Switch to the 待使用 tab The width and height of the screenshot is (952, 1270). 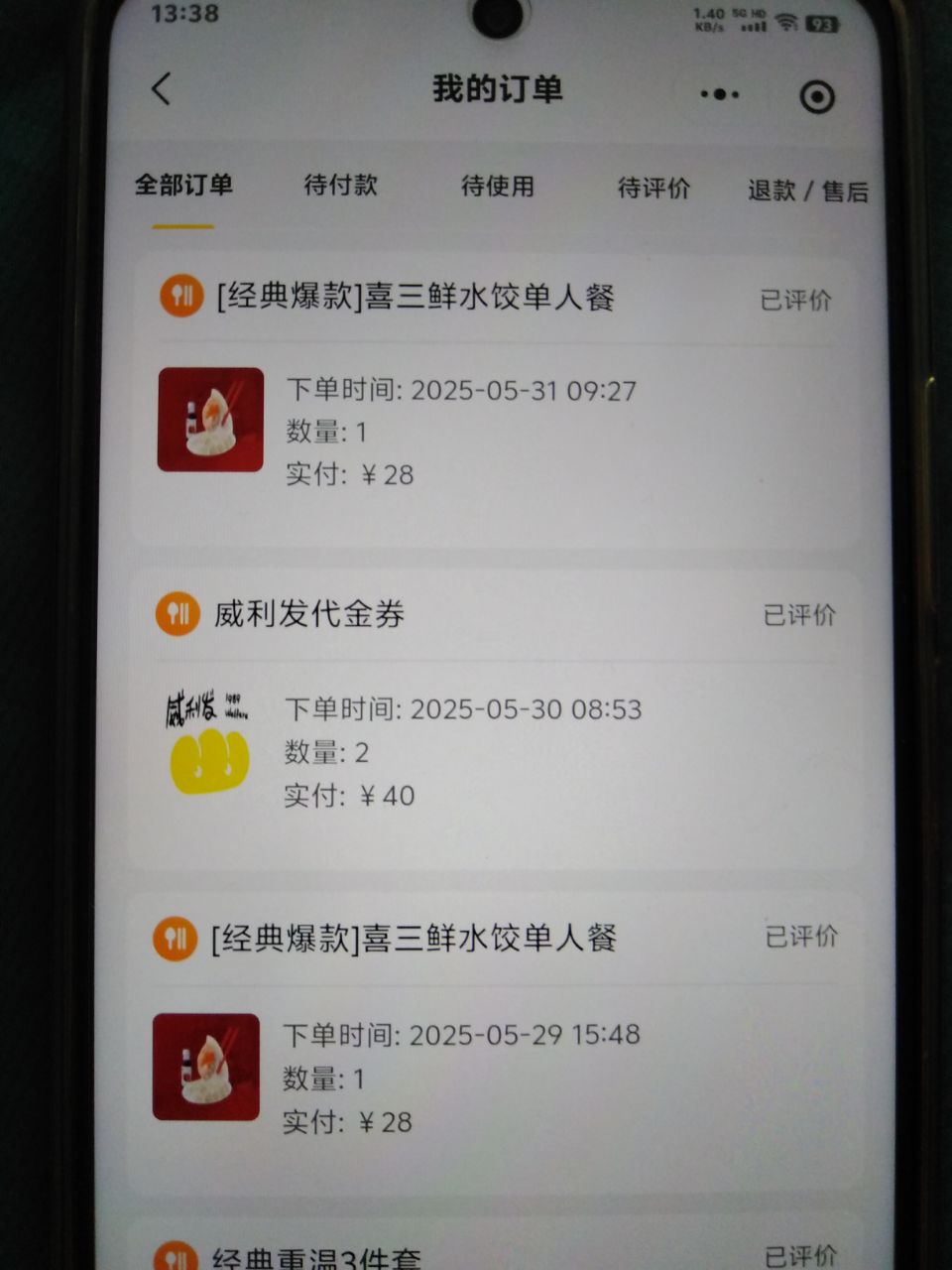pos(497,186)
